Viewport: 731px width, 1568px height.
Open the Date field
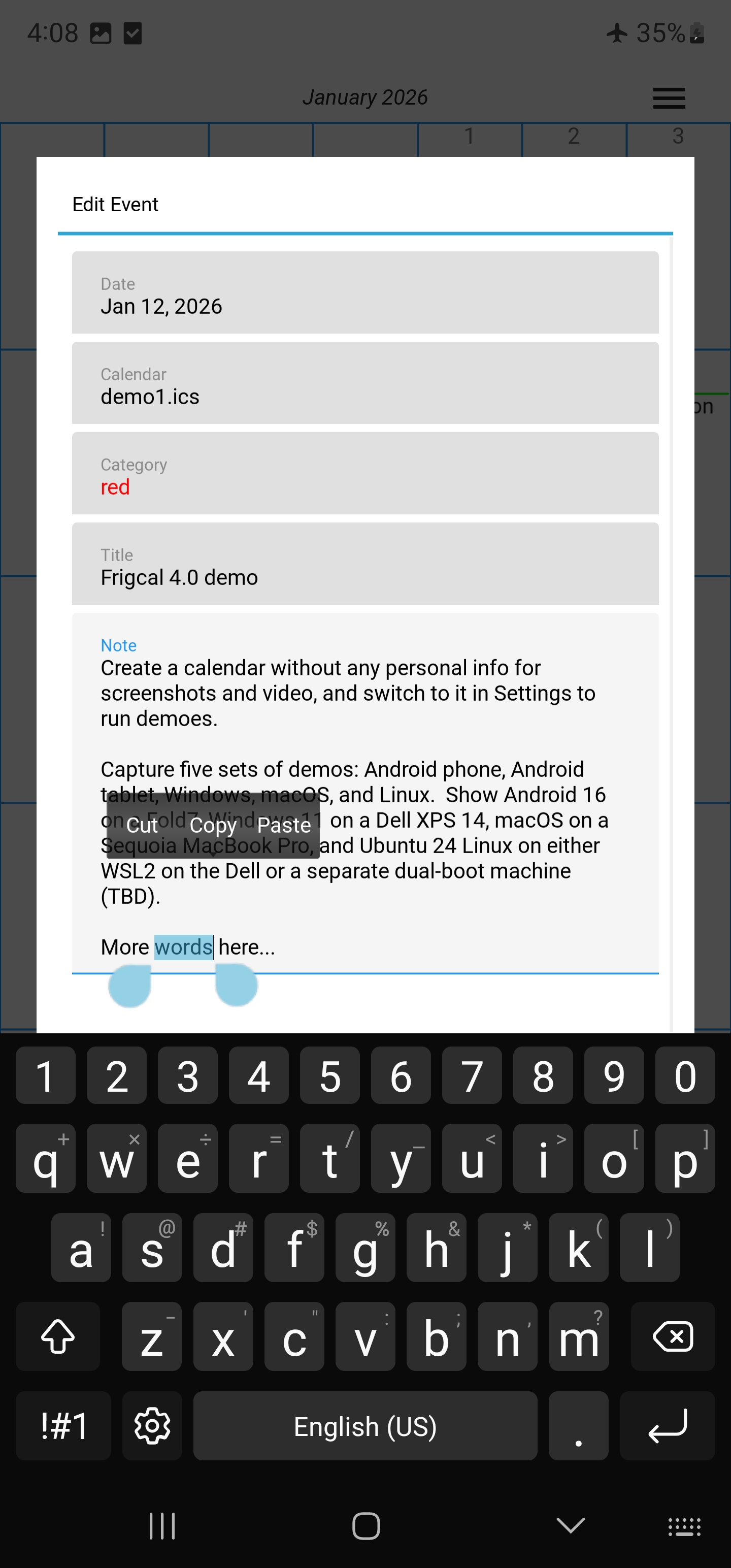pos(365,293)
